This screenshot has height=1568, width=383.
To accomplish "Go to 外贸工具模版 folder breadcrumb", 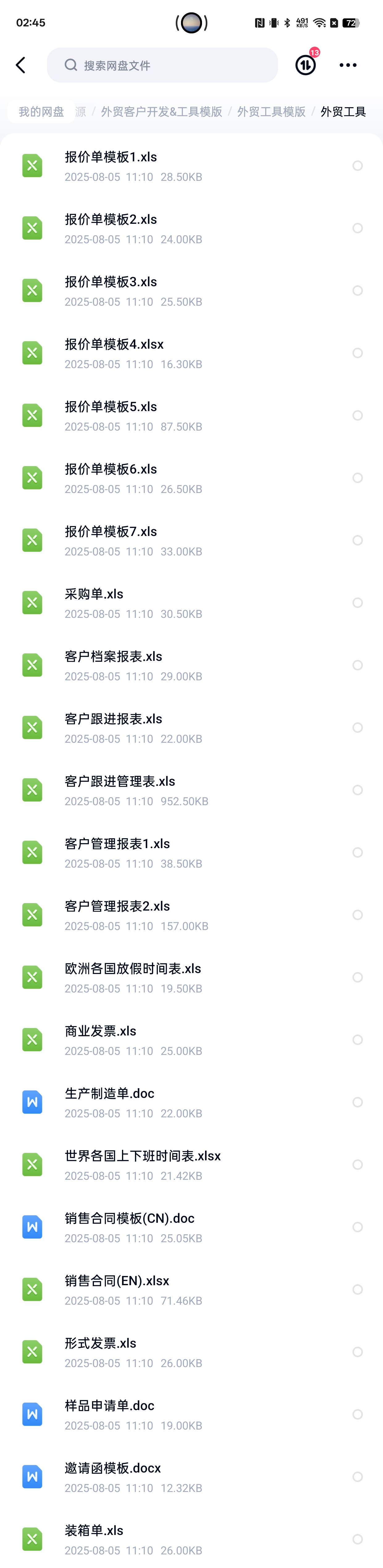I will (x=271, y=111).
